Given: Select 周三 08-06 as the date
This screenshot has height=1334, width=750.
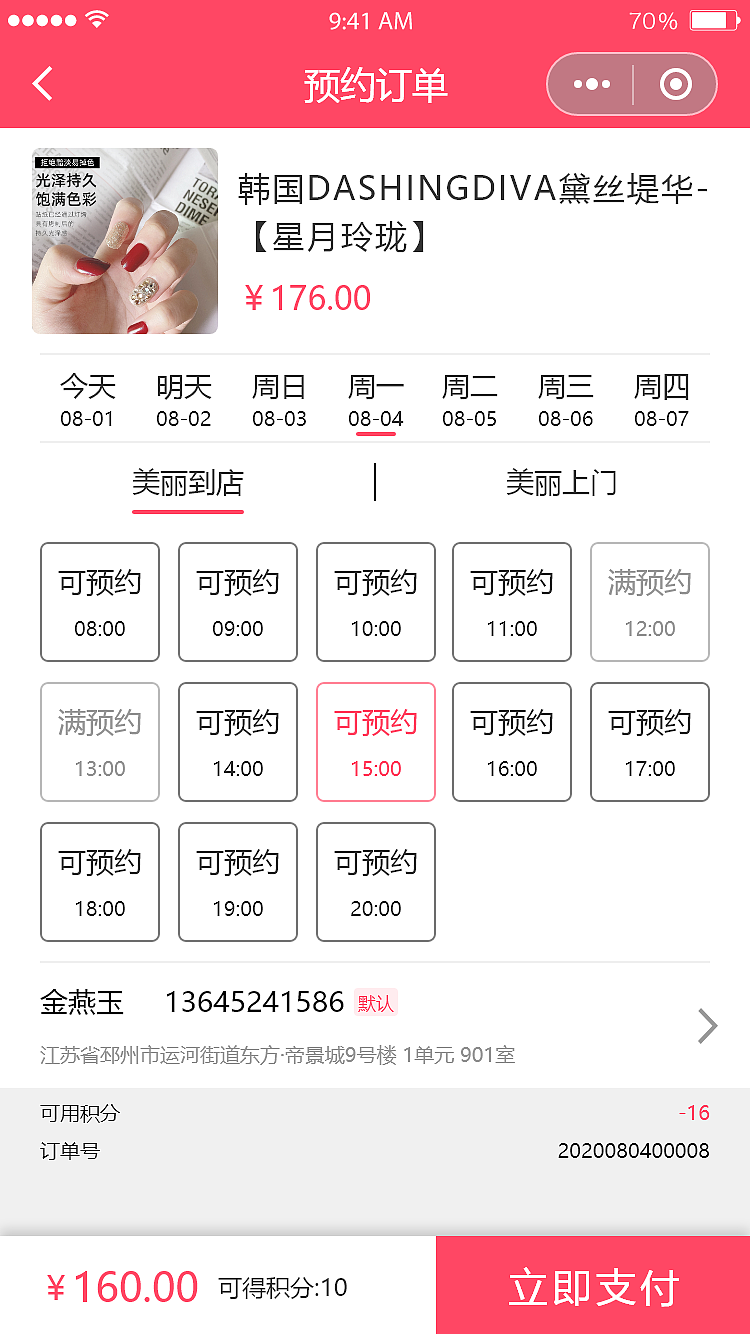Looking at the screenshot, I should click(x=566, y=400).
